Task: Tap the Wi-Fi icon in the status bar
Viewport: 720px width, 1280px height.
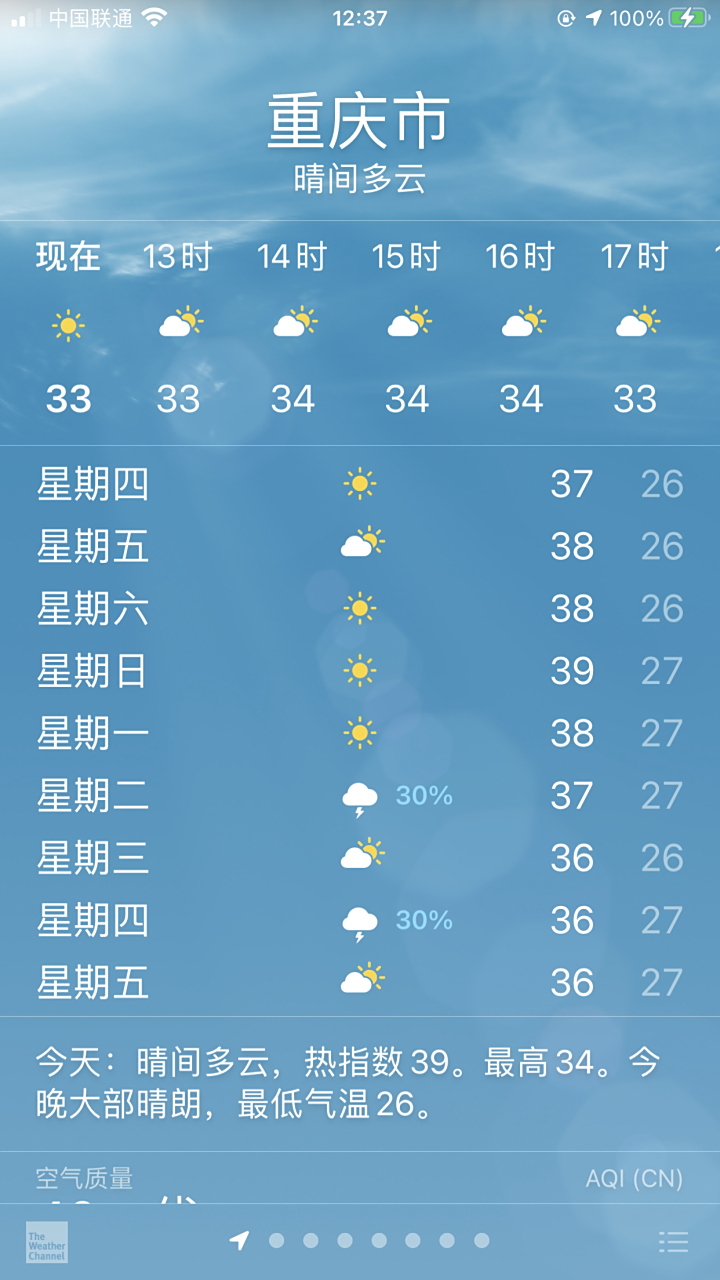Action: (152, 16)
